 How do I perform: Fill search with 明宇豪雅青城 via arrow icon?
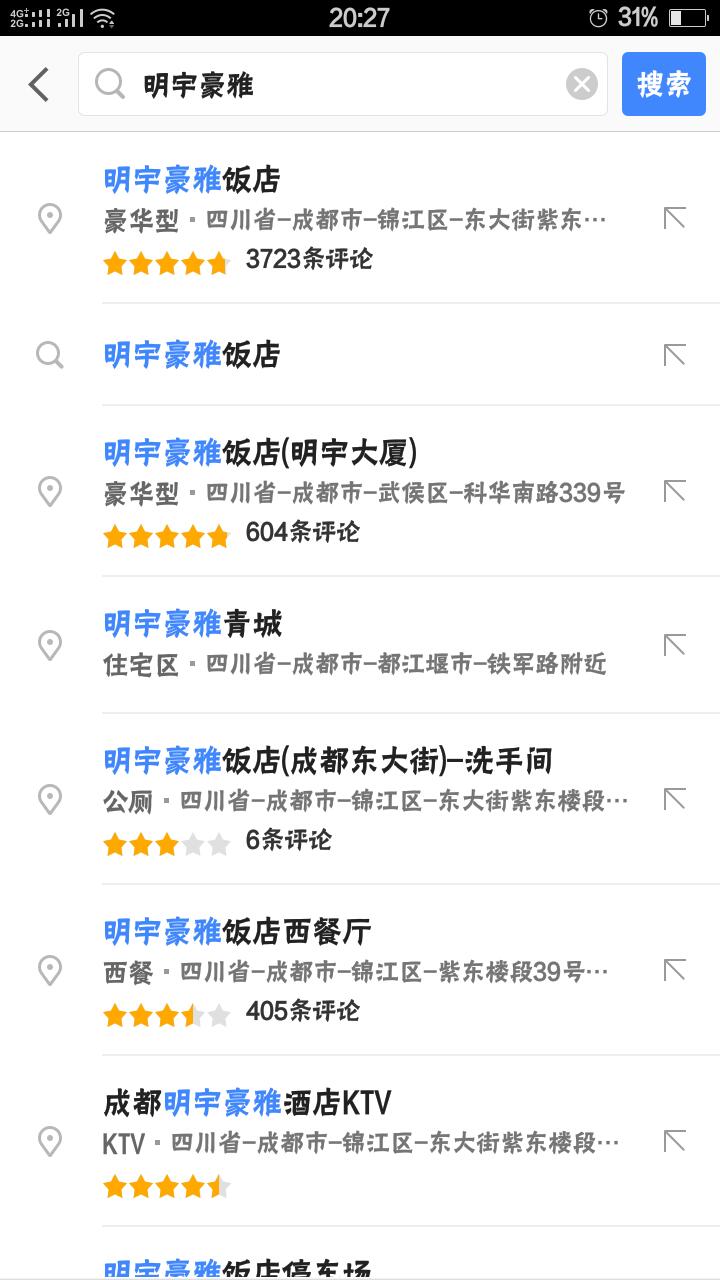point(675,645)
